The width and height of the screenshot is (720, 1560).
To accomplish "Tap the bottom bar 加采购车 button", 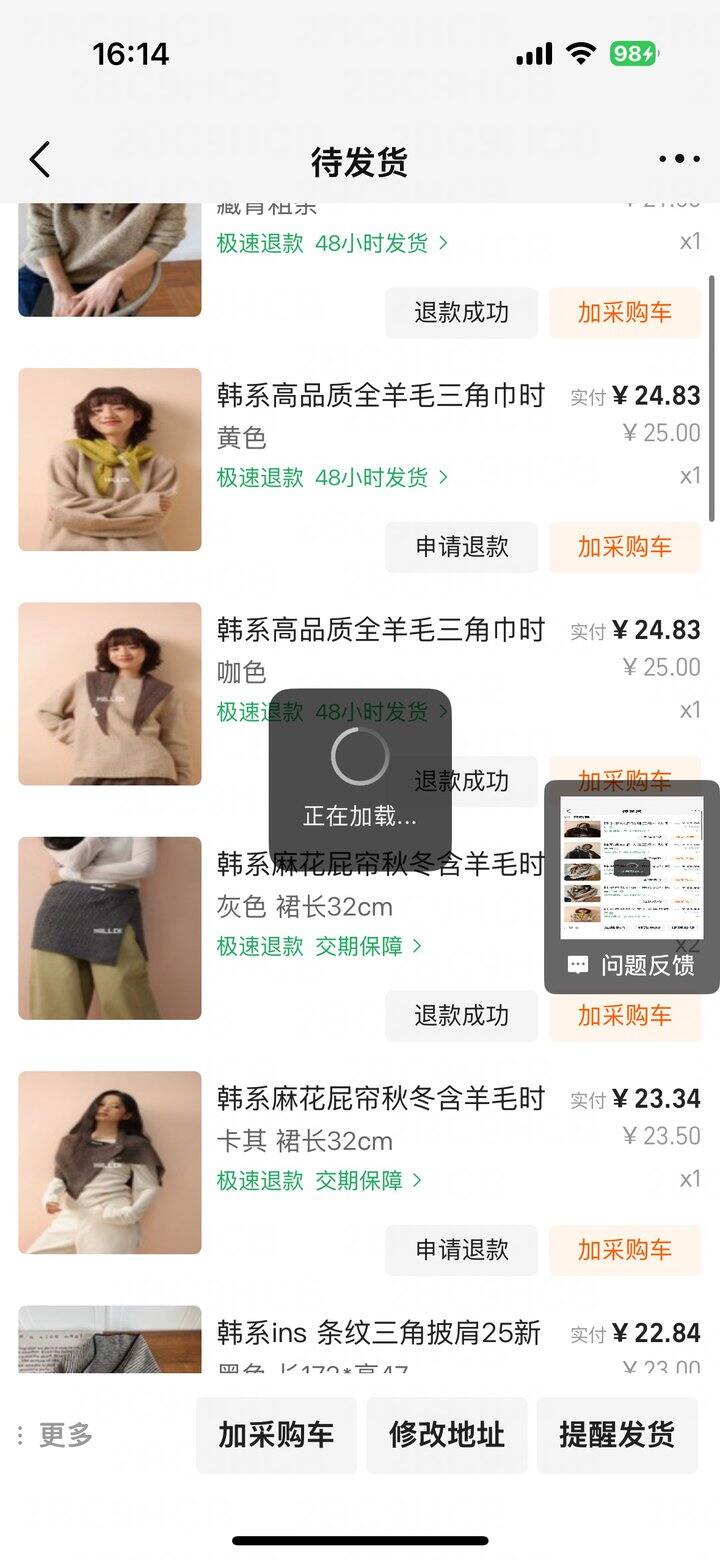I will coord(276,1435).
